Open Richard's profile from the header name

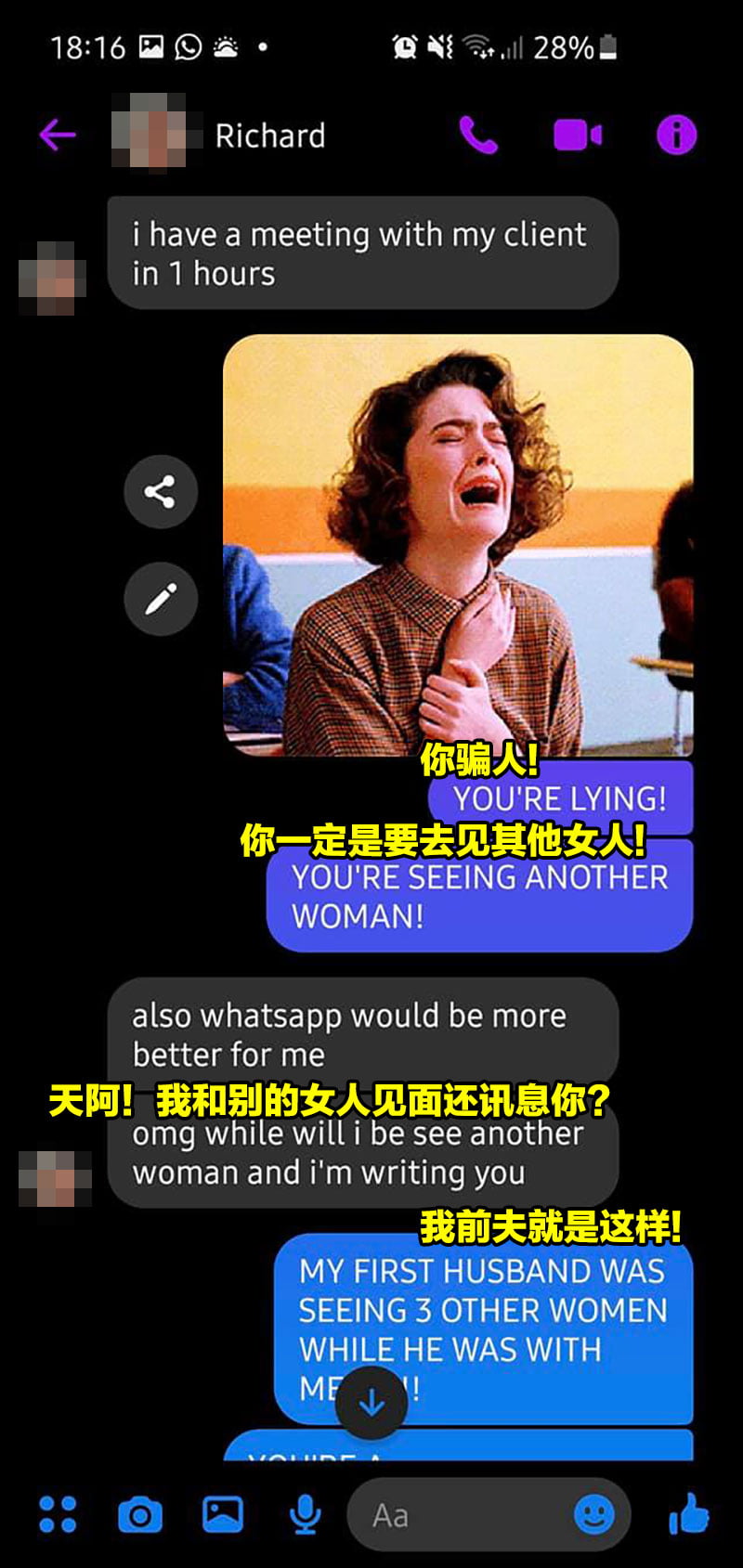click(x=269, y=136)
